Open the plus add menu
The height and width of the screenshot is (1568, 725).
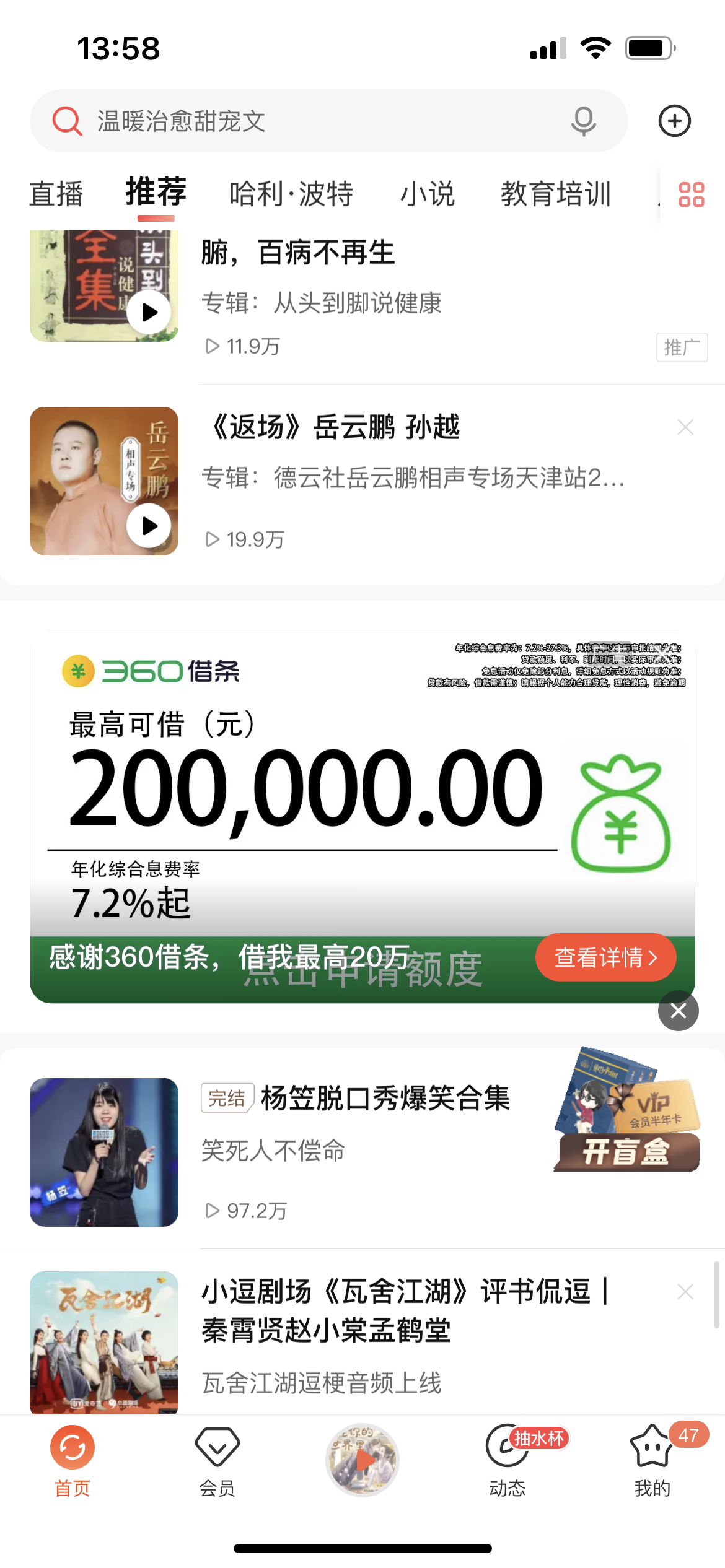pos(674,121)
